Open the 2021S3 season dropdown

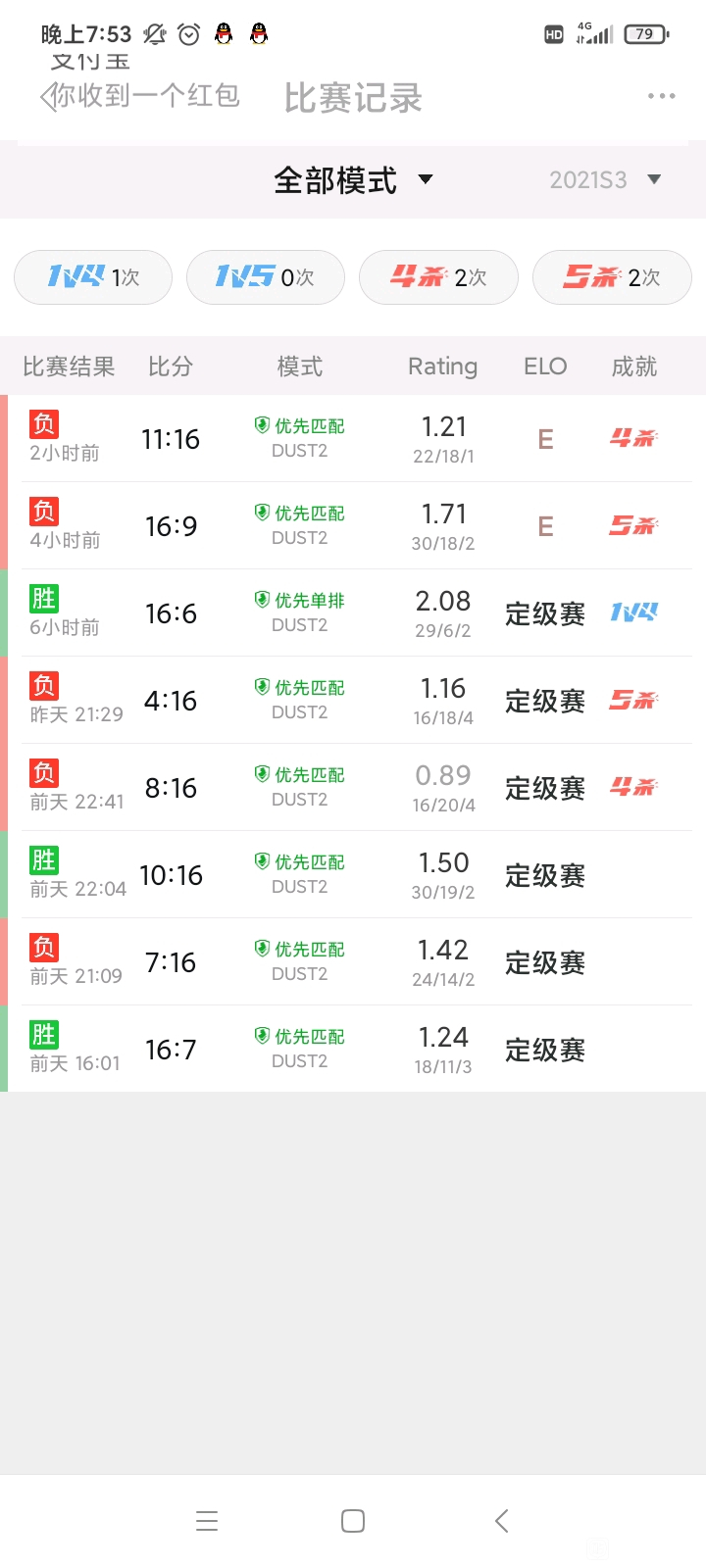605,179
